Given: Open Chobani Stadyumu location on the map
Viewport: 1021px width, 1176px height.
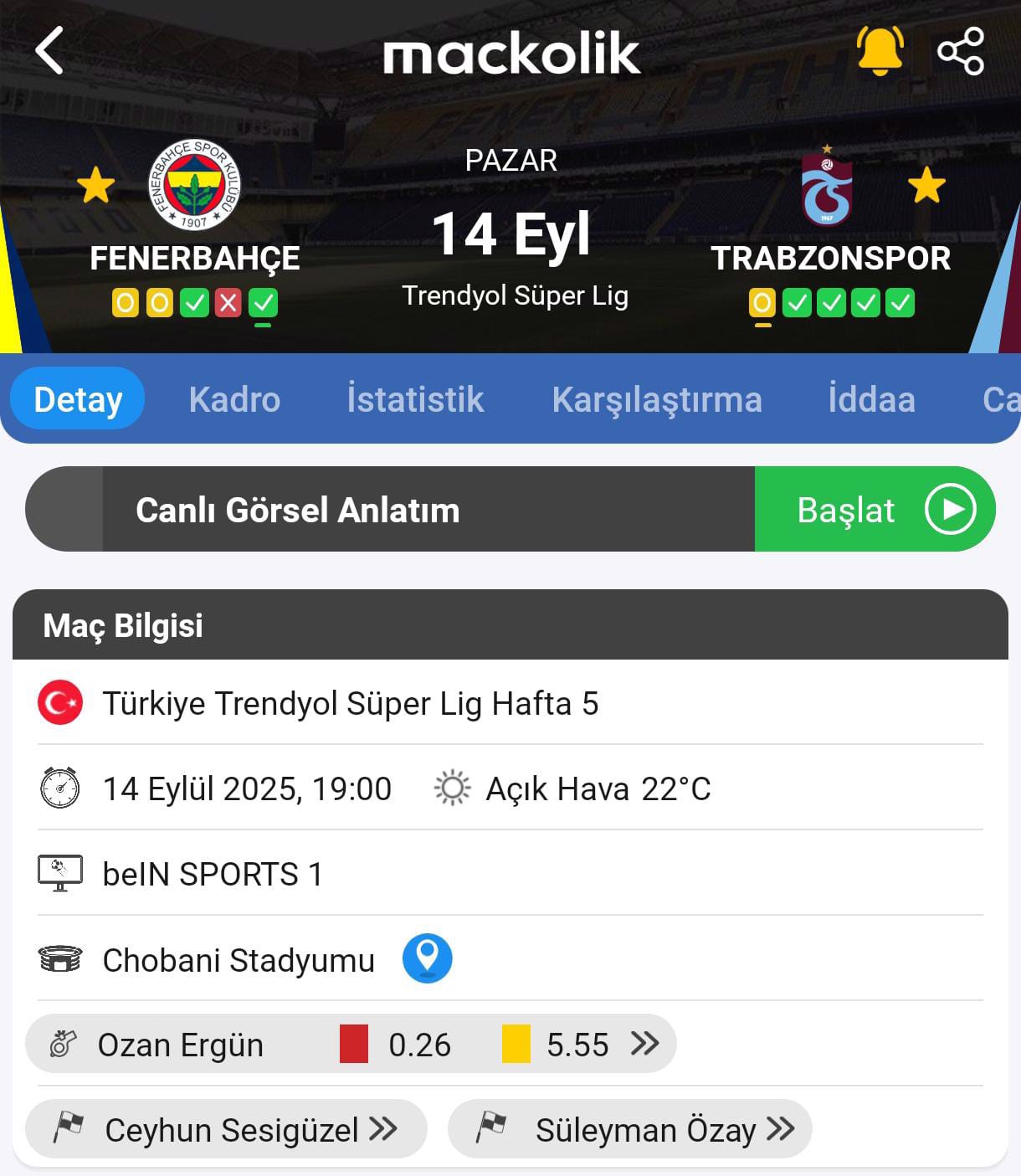Looking at the screenshot, I should (x=428, y=958).
